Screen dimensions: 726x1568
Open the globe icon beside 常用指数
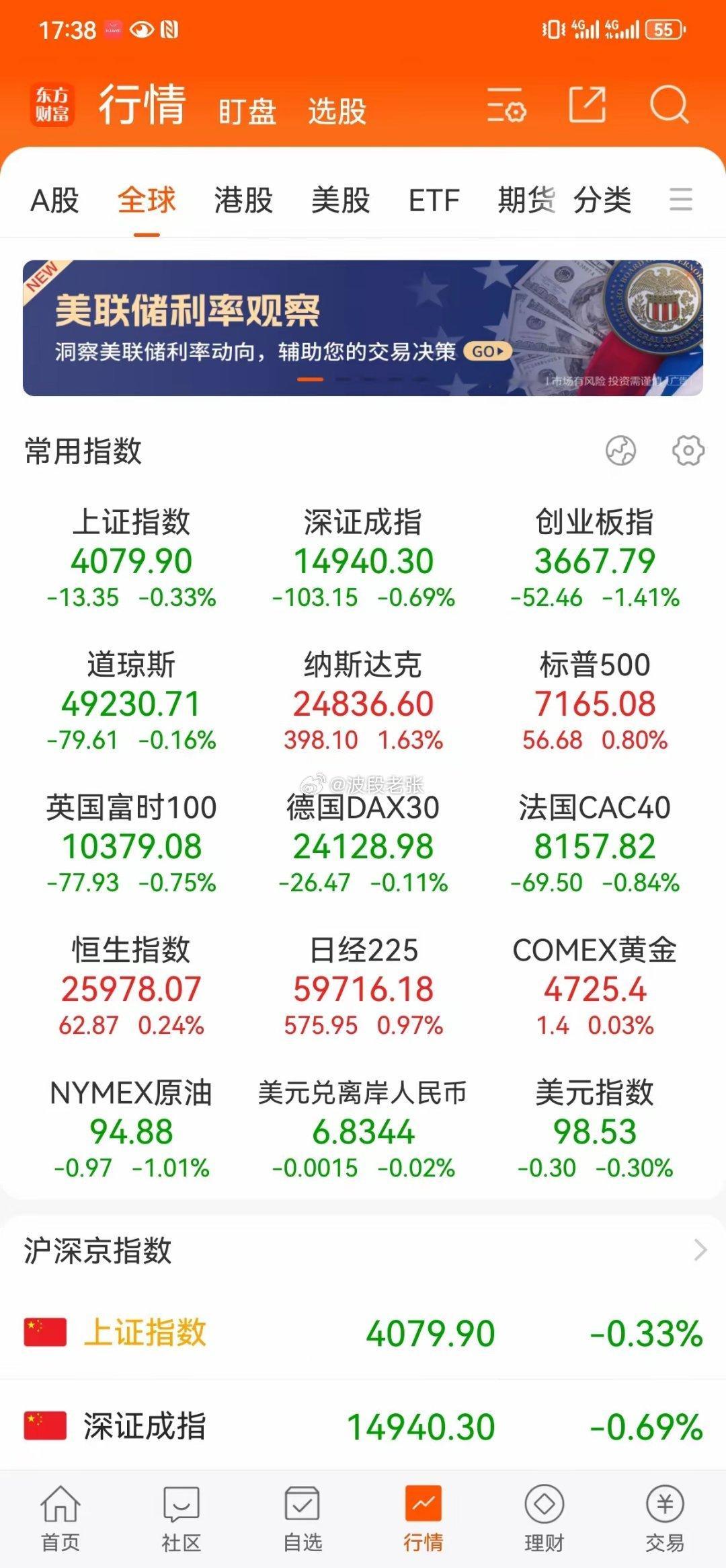[x=620, y=451]
